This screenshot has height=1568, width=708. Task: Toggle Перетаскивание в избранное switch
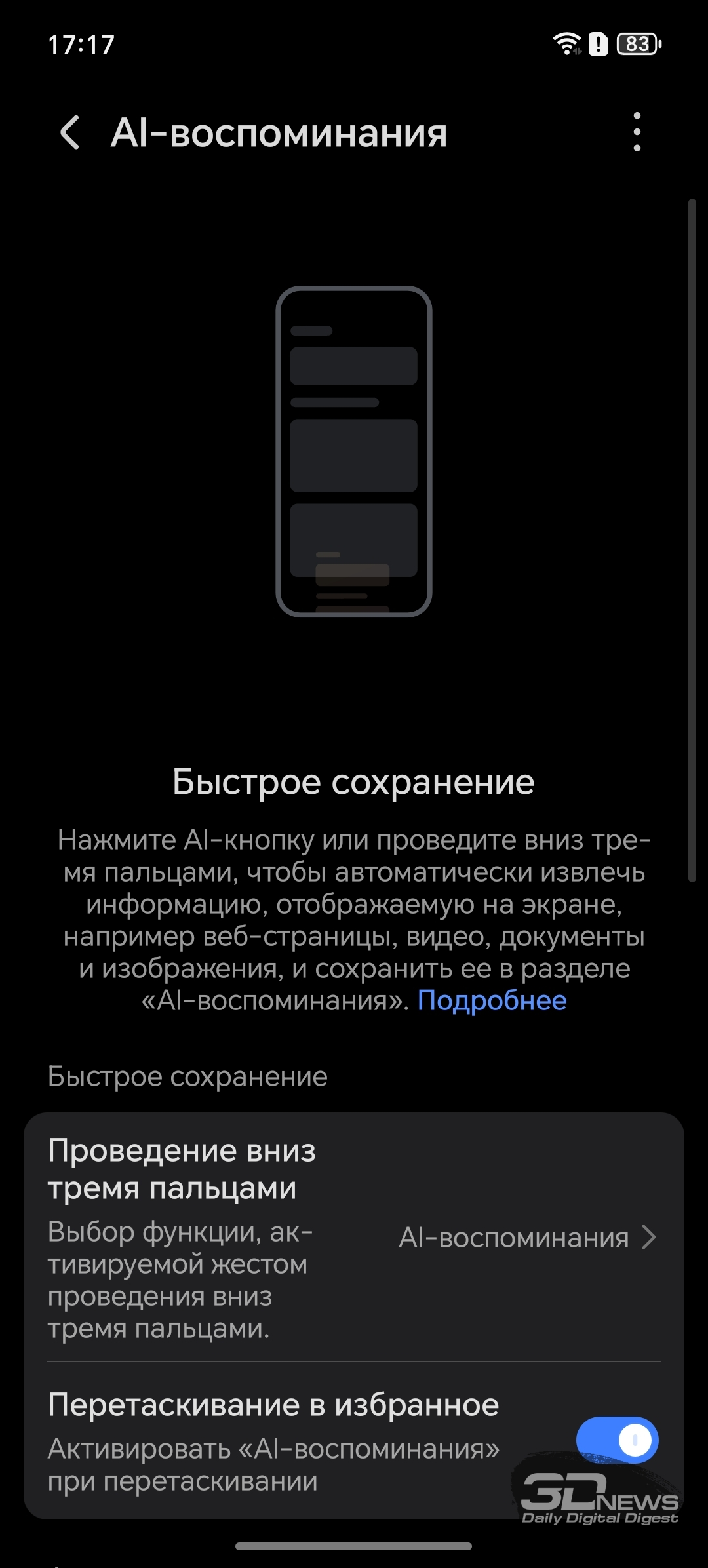click(616, 1440)
